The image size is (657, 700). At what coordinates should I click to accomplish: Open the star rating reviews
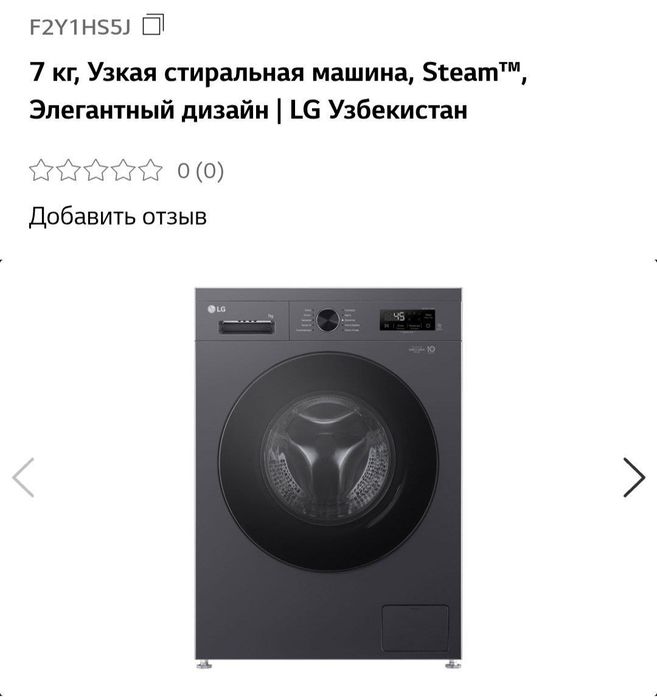tap(96, 171)
